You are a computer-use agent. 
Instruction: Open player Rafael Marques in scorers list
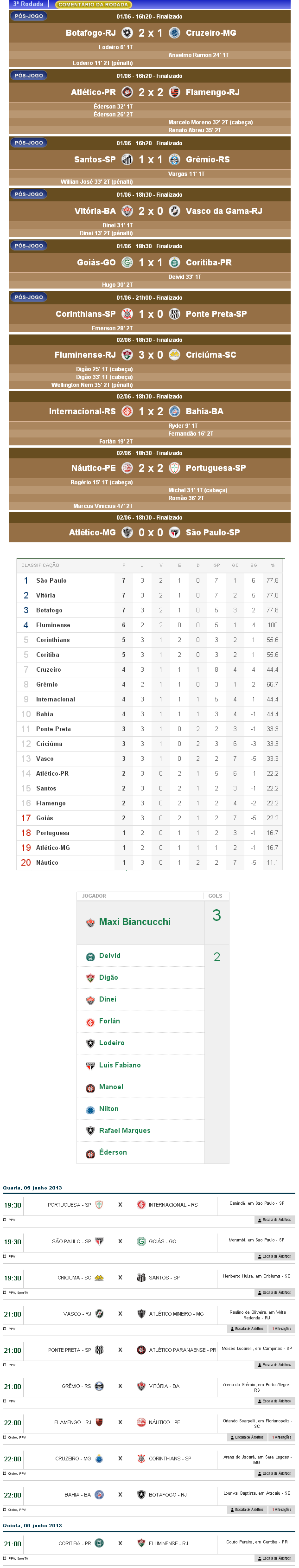(x=124, y=1131)
